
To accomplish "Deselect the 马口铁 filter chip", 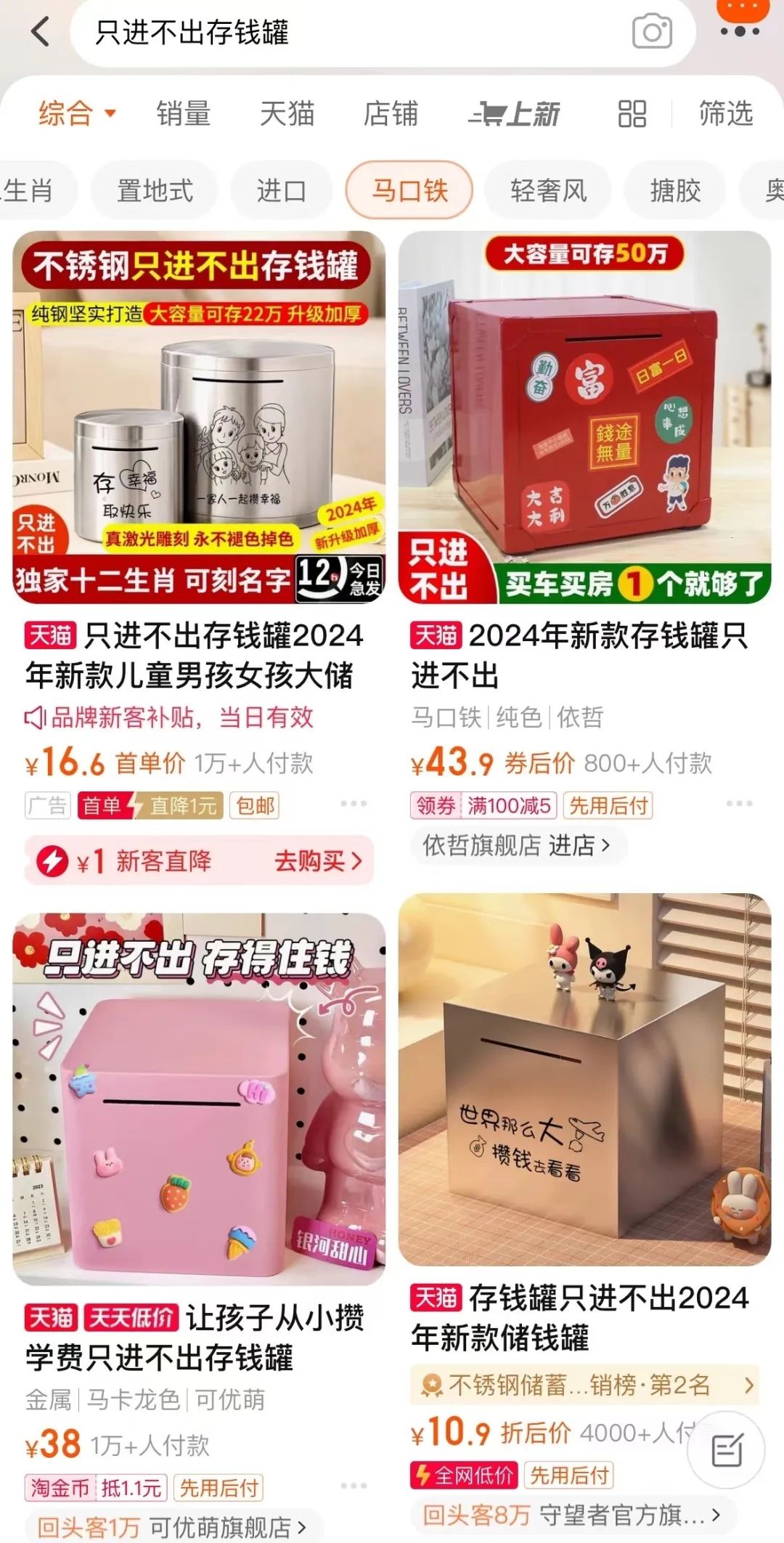I will click(x=409, y=190).
